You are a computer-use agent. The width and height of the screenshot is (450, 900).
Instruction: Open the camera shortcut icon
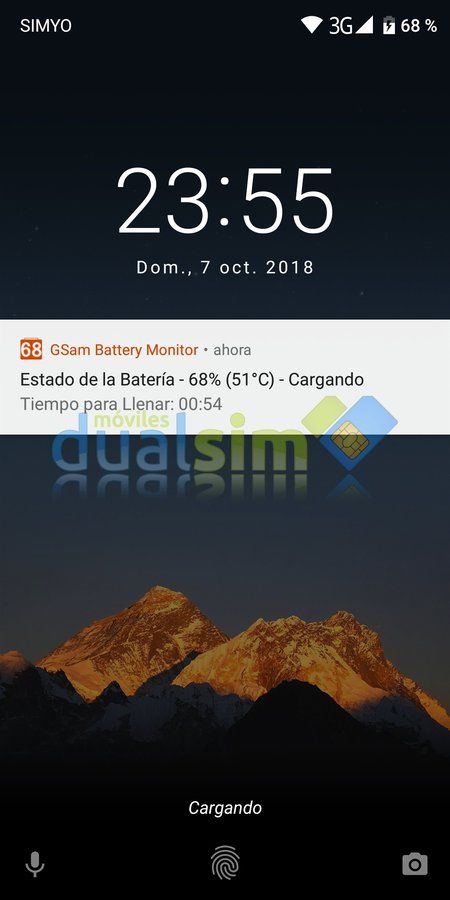tap(414, 863)
